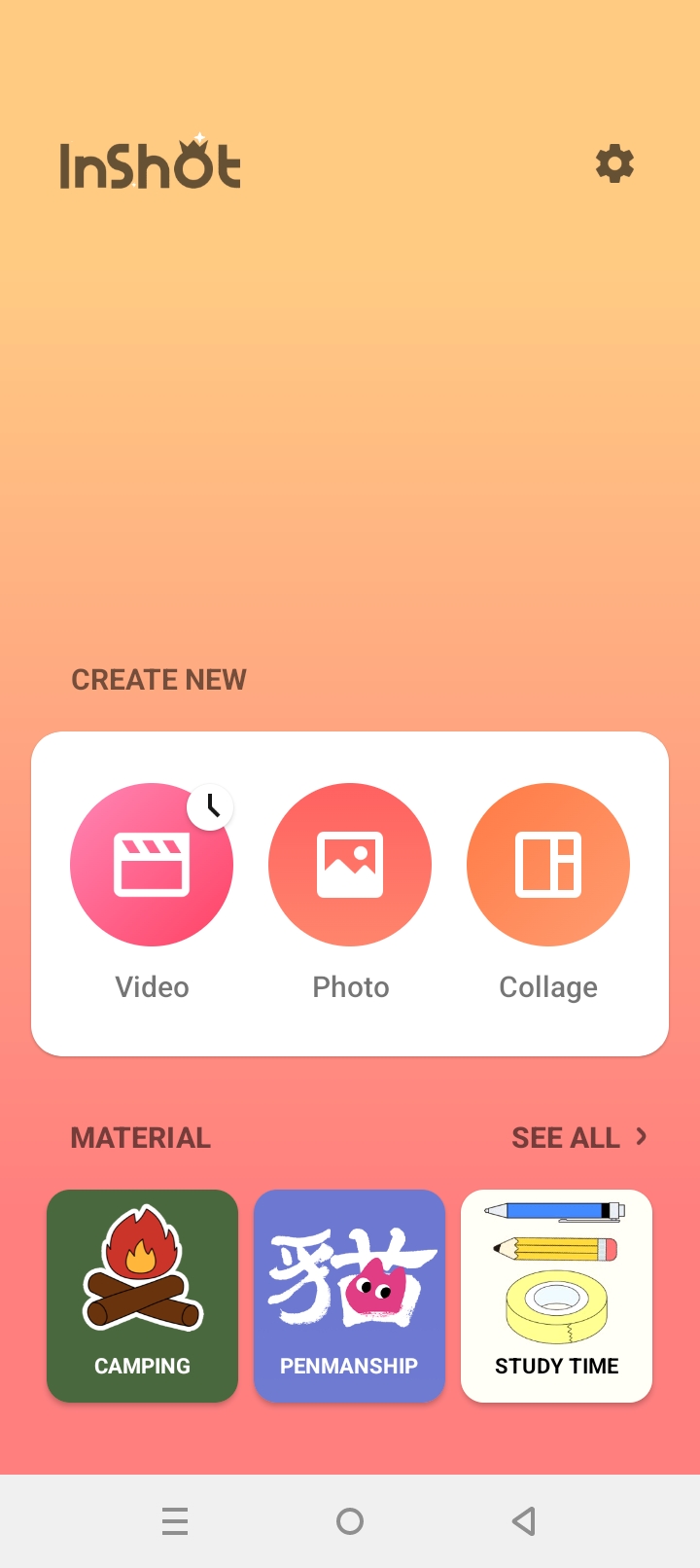Start a new photo edit
700x1568 pixels.
coord(350,866)
